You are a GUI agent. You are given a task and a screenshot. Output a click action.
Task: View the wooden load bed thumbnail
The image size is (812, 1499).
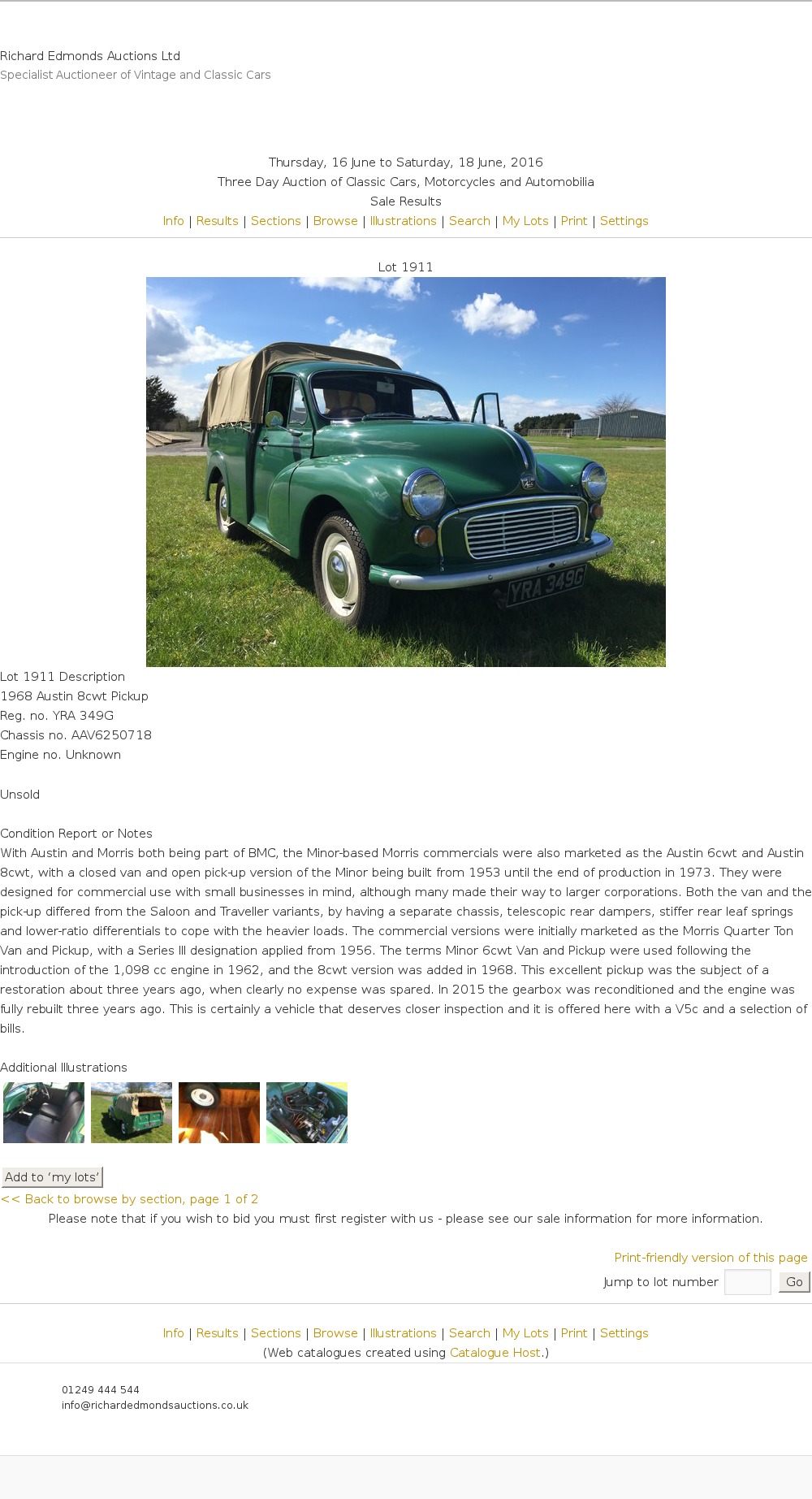[219, 1112]
